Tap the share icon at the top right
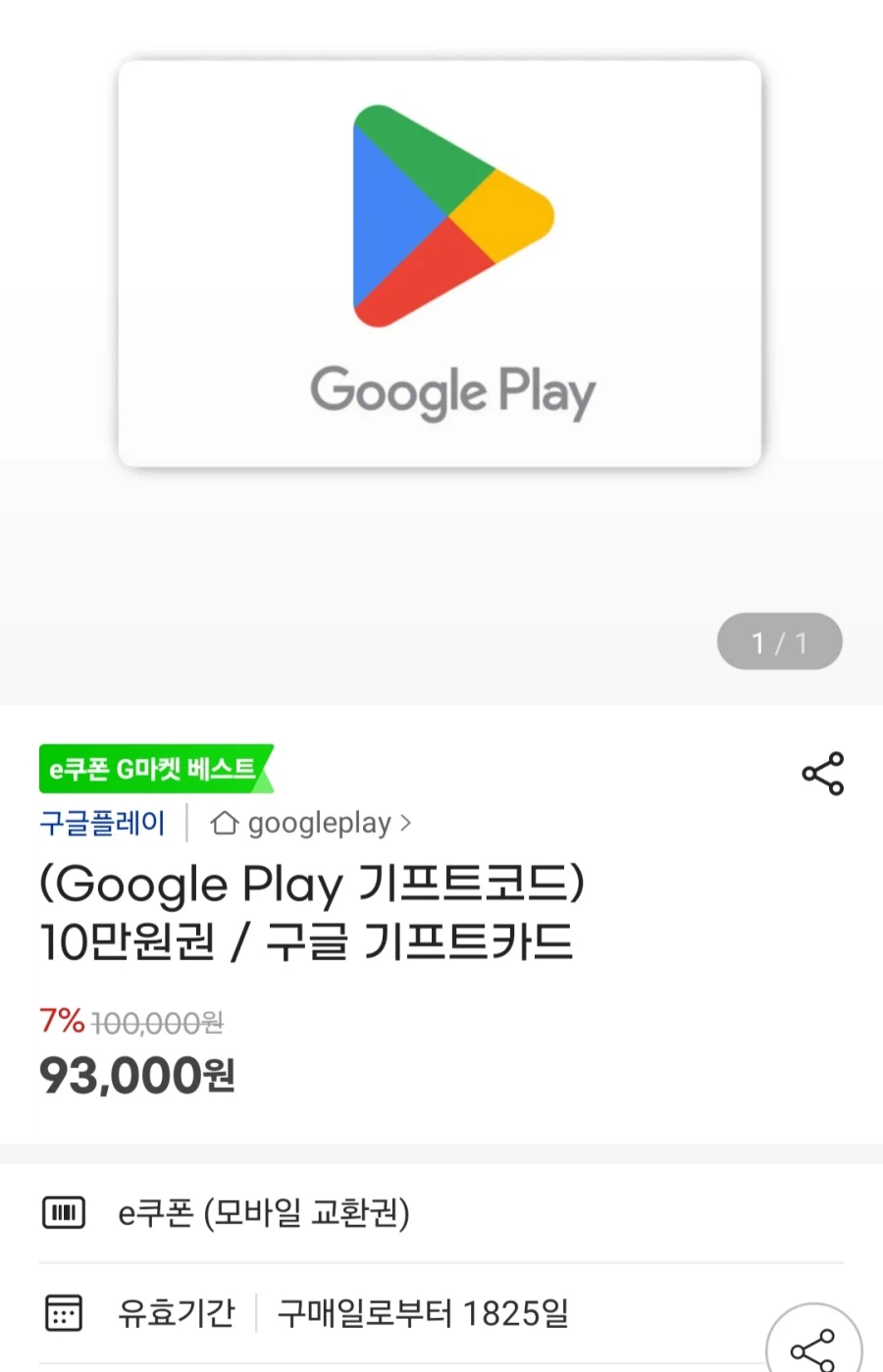883x1372 pixels. (x=822, y=772)
